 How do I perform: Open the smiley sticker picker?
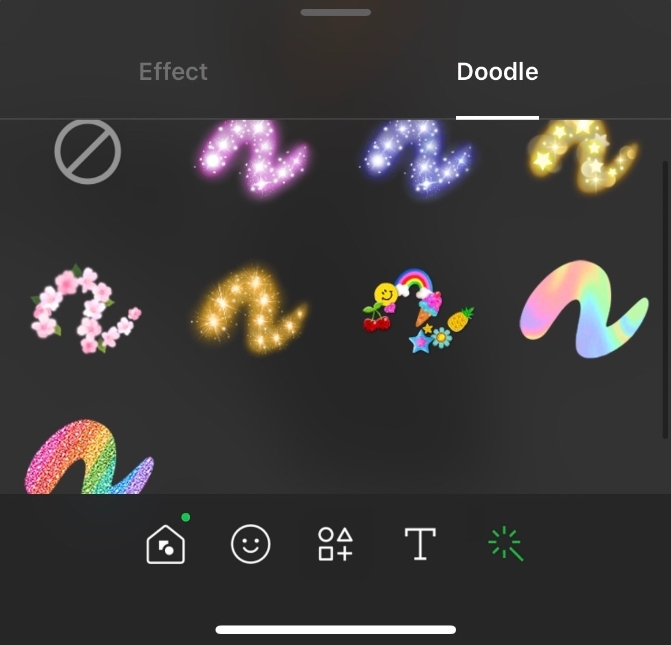(251, 545)
